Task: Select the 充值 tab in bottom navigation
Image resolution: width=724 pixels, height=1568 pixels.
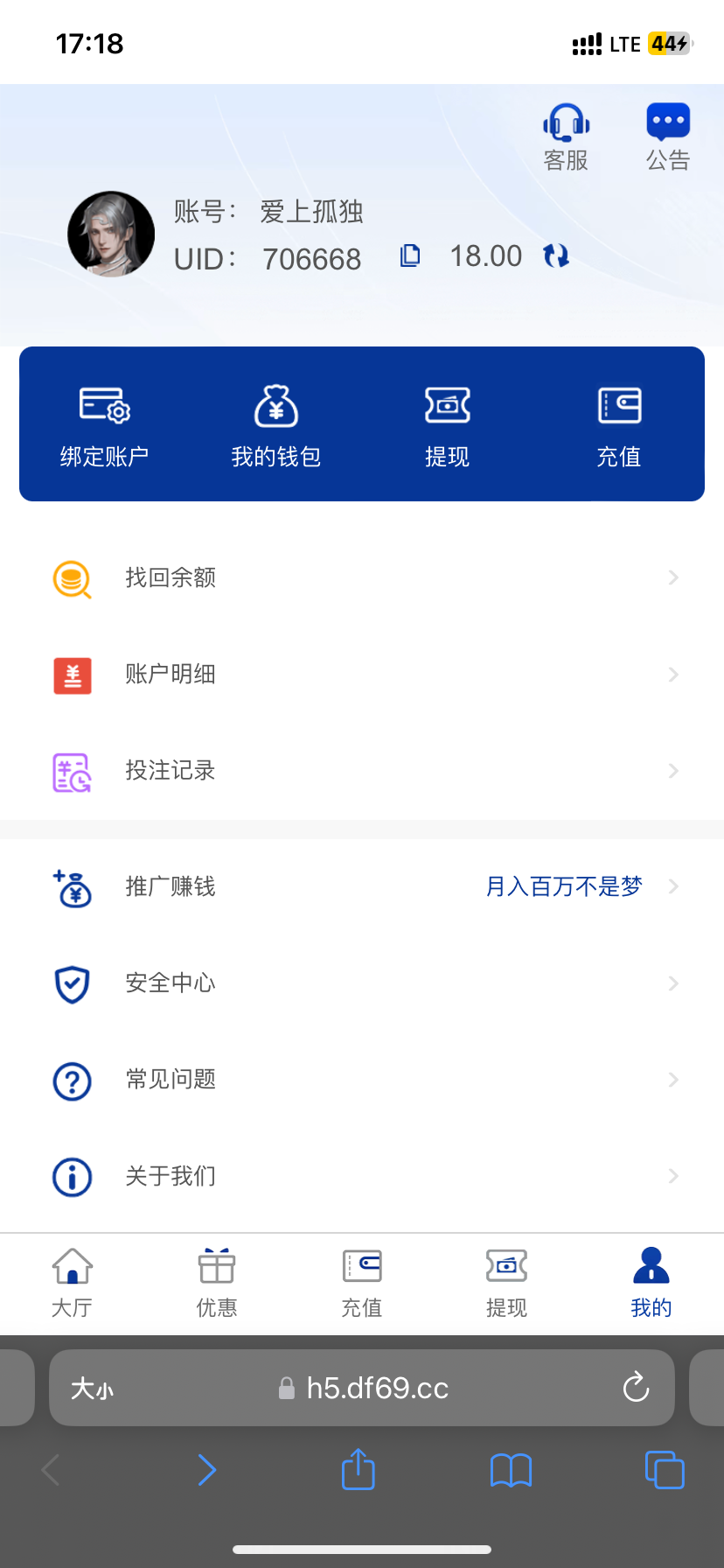Action: pos(362,1283)
